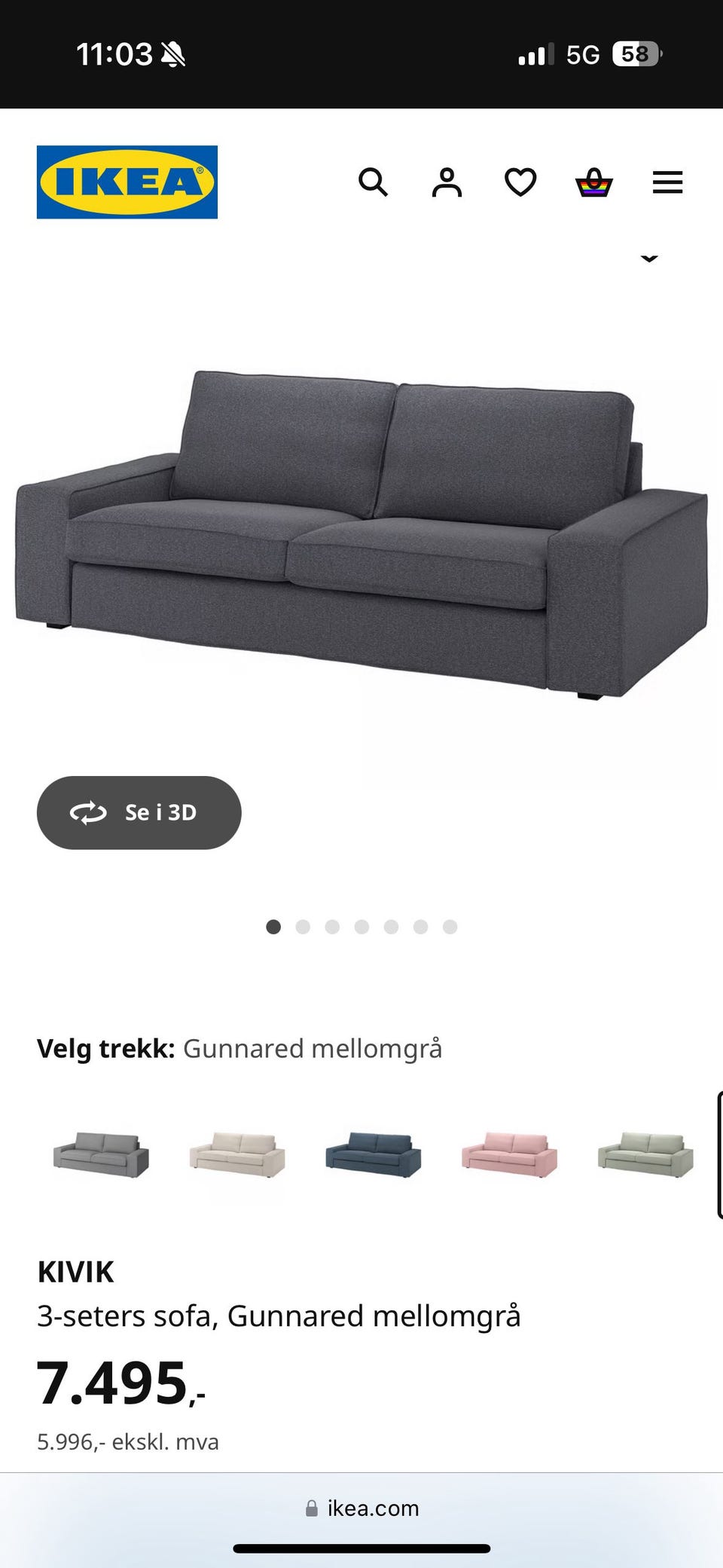The height and width of the screenshot is (1568, 723).
Task: Open the wishlist heart icon
Action: 520,182
